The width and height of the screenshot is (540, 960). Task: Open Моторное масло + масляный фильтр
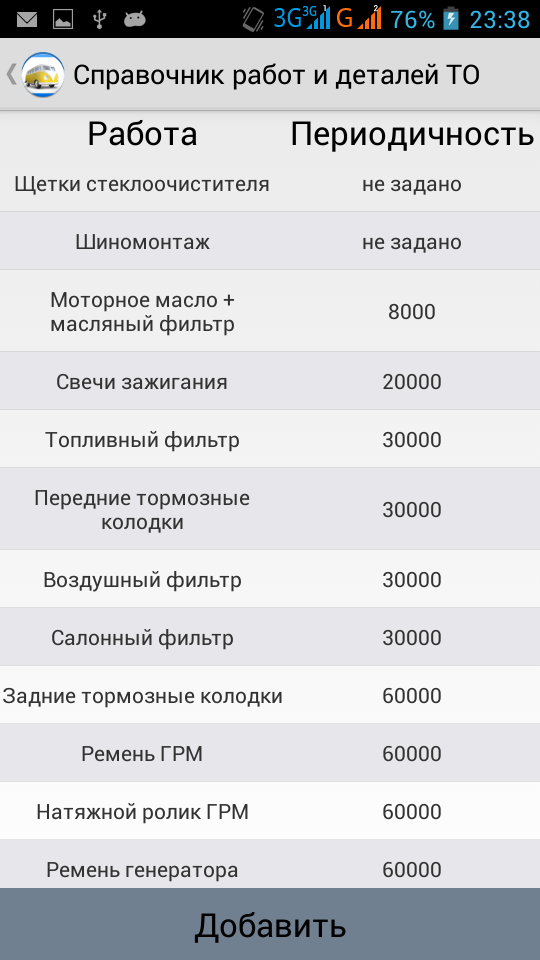coord(270,311)
